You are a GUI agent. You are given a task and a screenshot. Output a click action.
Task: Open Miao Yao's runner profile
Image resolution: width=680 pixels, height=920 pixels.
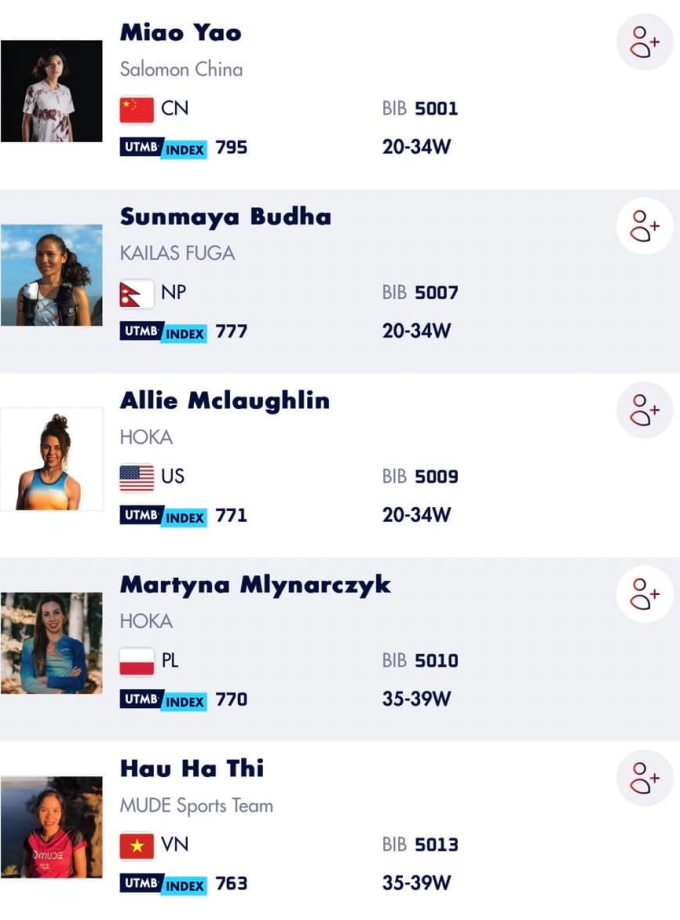point(181,32)
